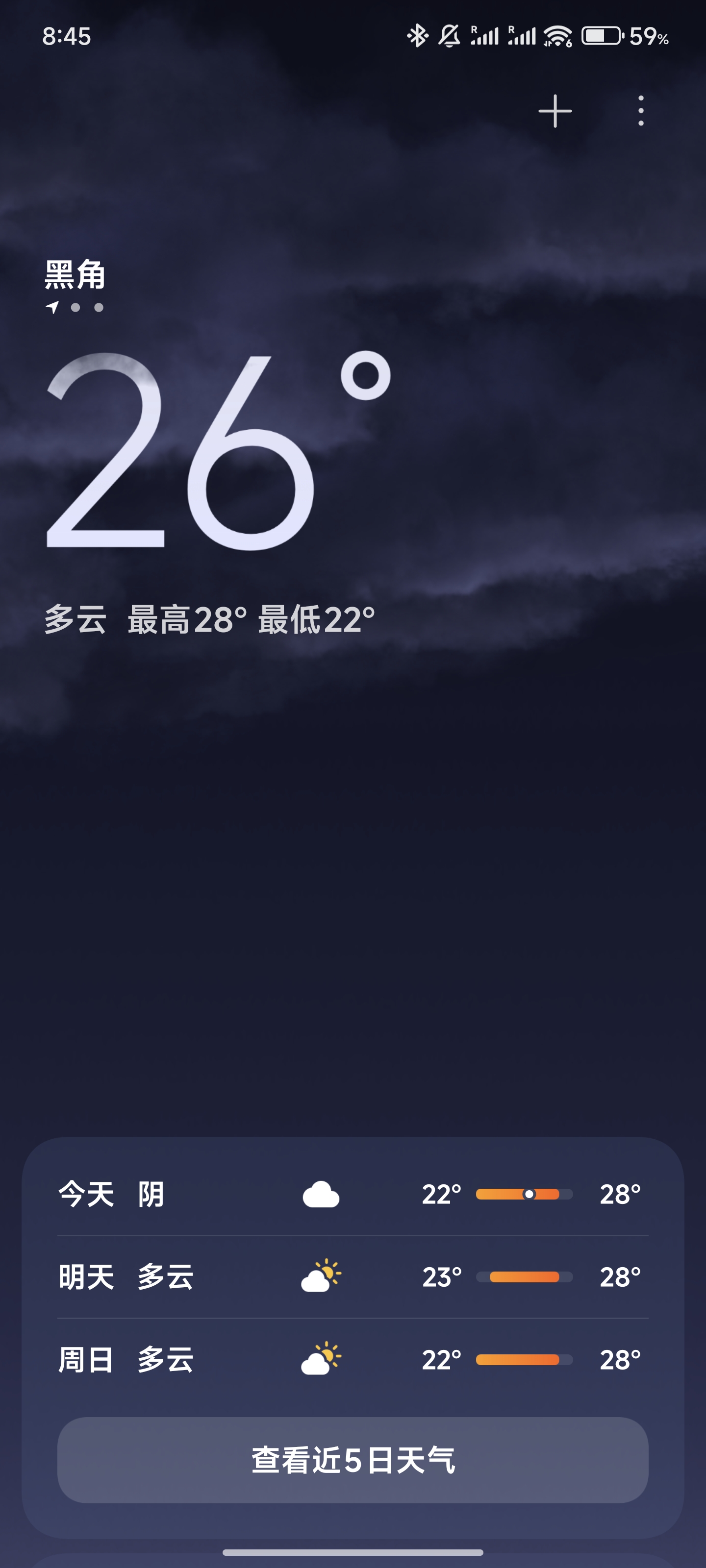Image resolution: width=706 pixels, height=1568 pixels.
Task: Open the three-dot overflow menu
Action: [640, 111]
